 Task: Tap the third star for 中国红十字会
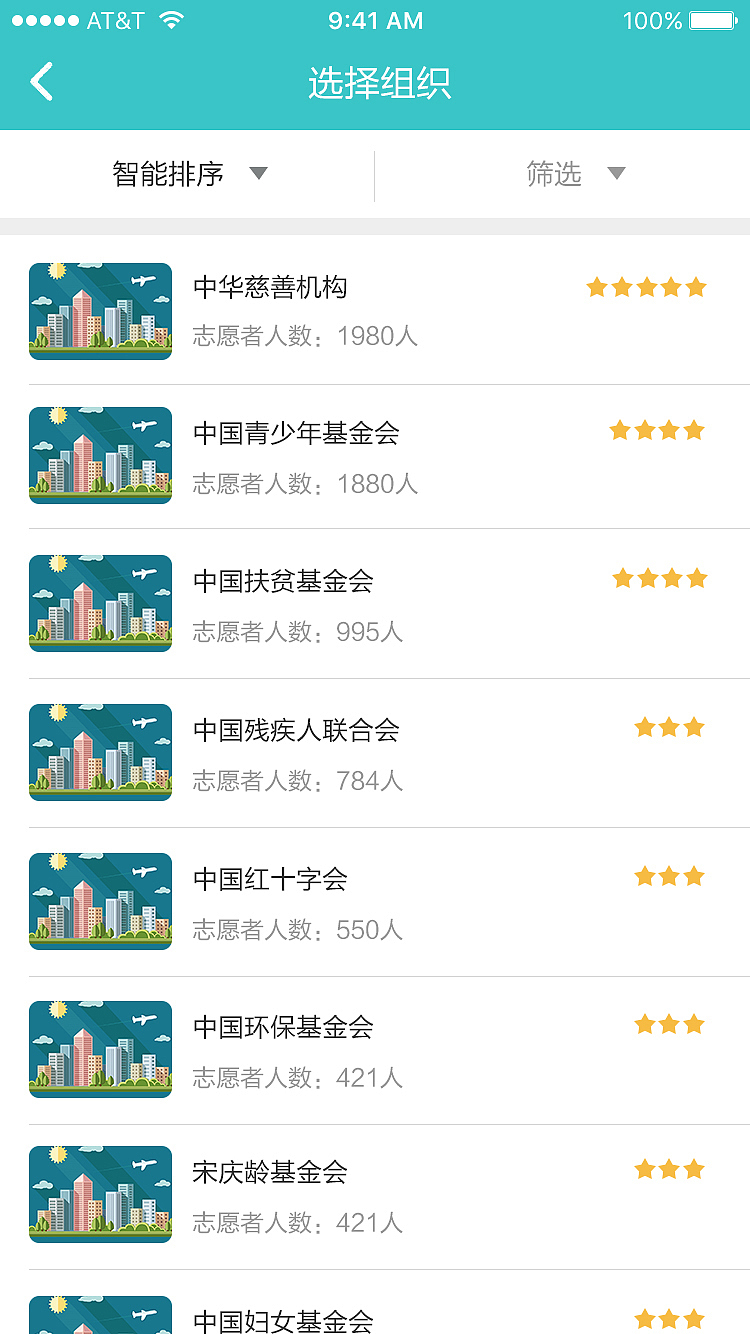694,876
